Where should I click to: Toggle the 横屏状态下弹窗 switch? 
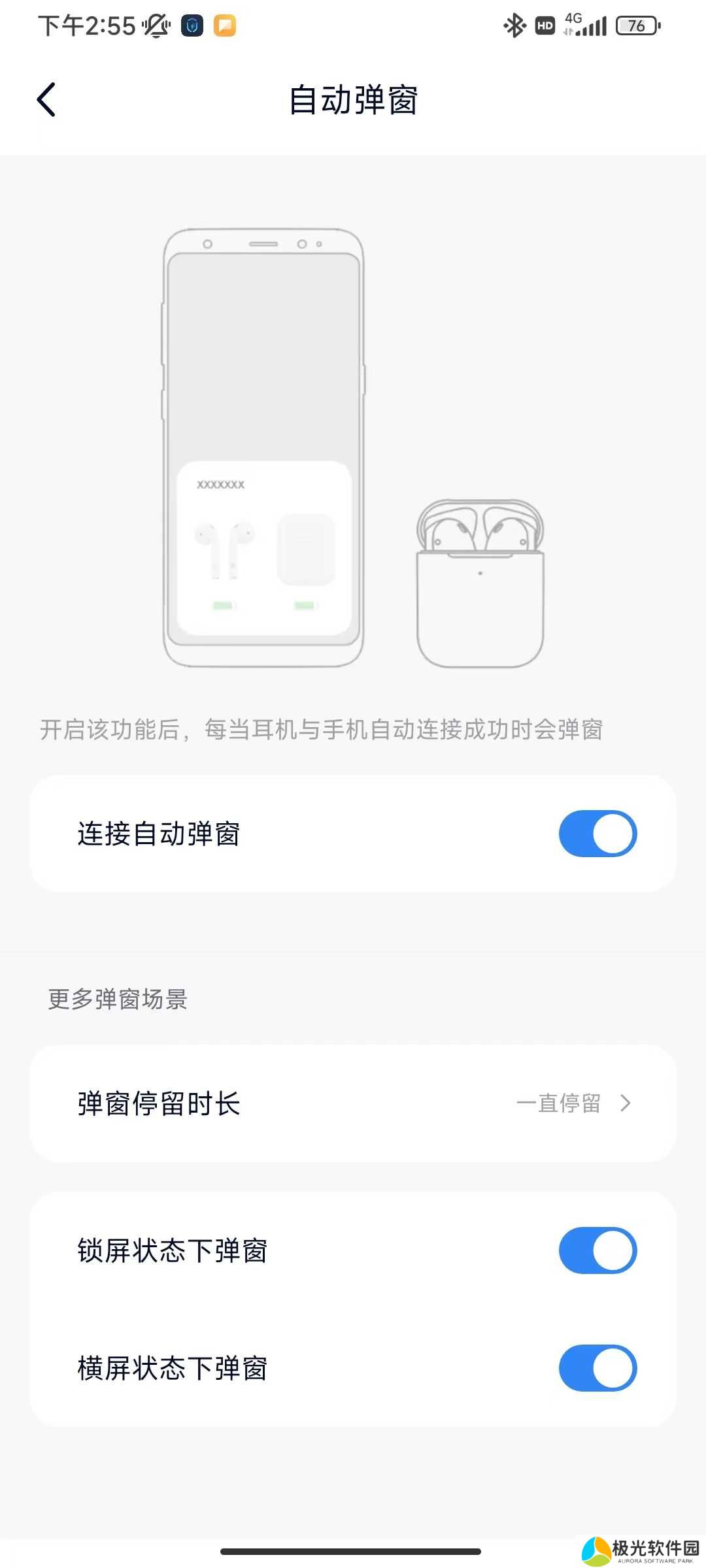(x=597, y=1368)
